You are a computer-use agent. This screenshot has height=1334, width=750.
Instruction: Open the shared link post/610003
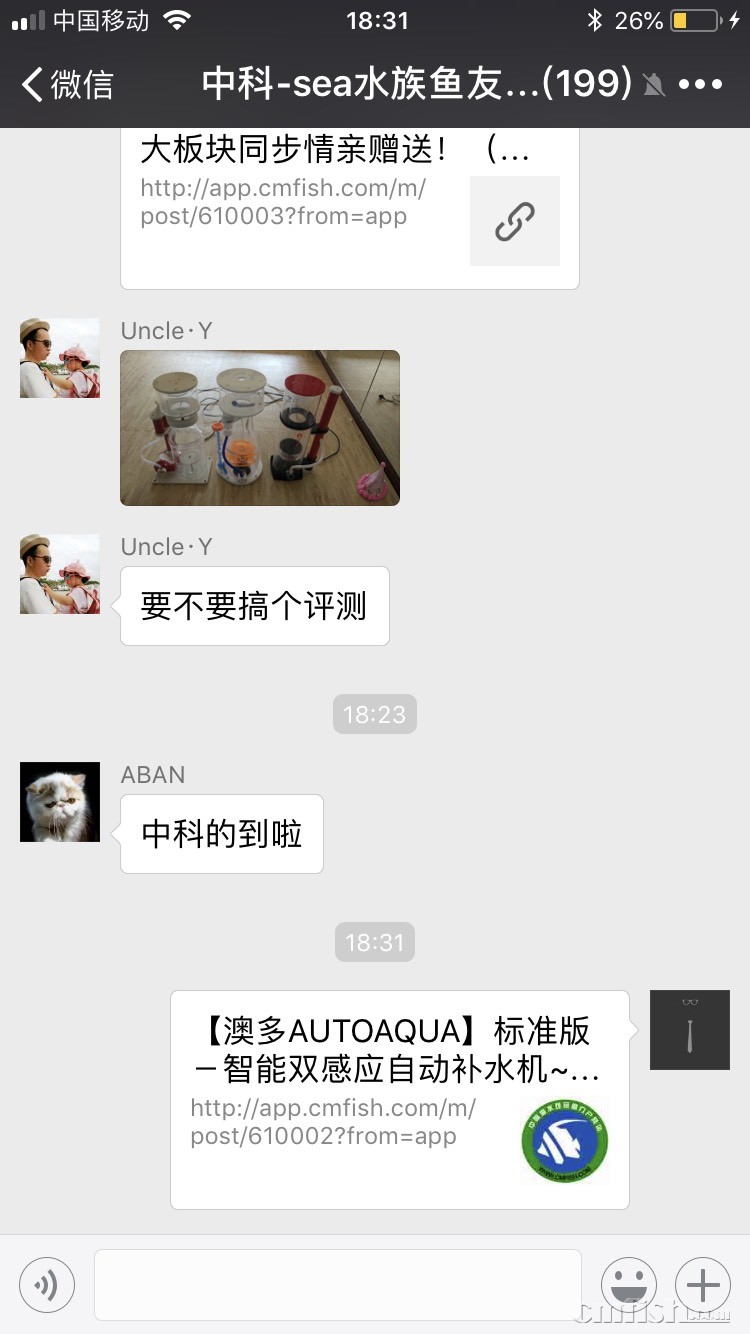(x=350, y=205)
